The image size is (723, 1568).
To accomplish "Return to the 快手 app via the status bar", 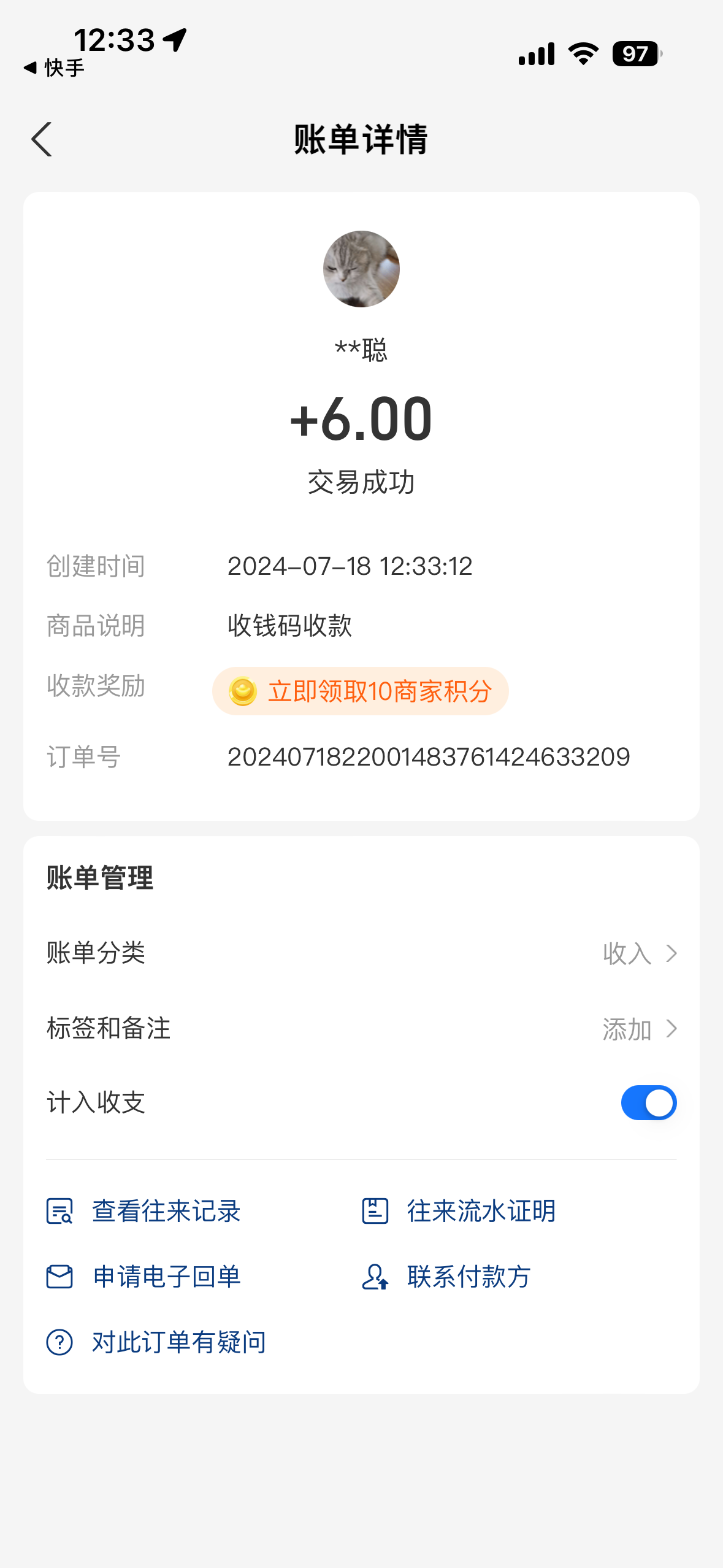I will pos(54,67).
